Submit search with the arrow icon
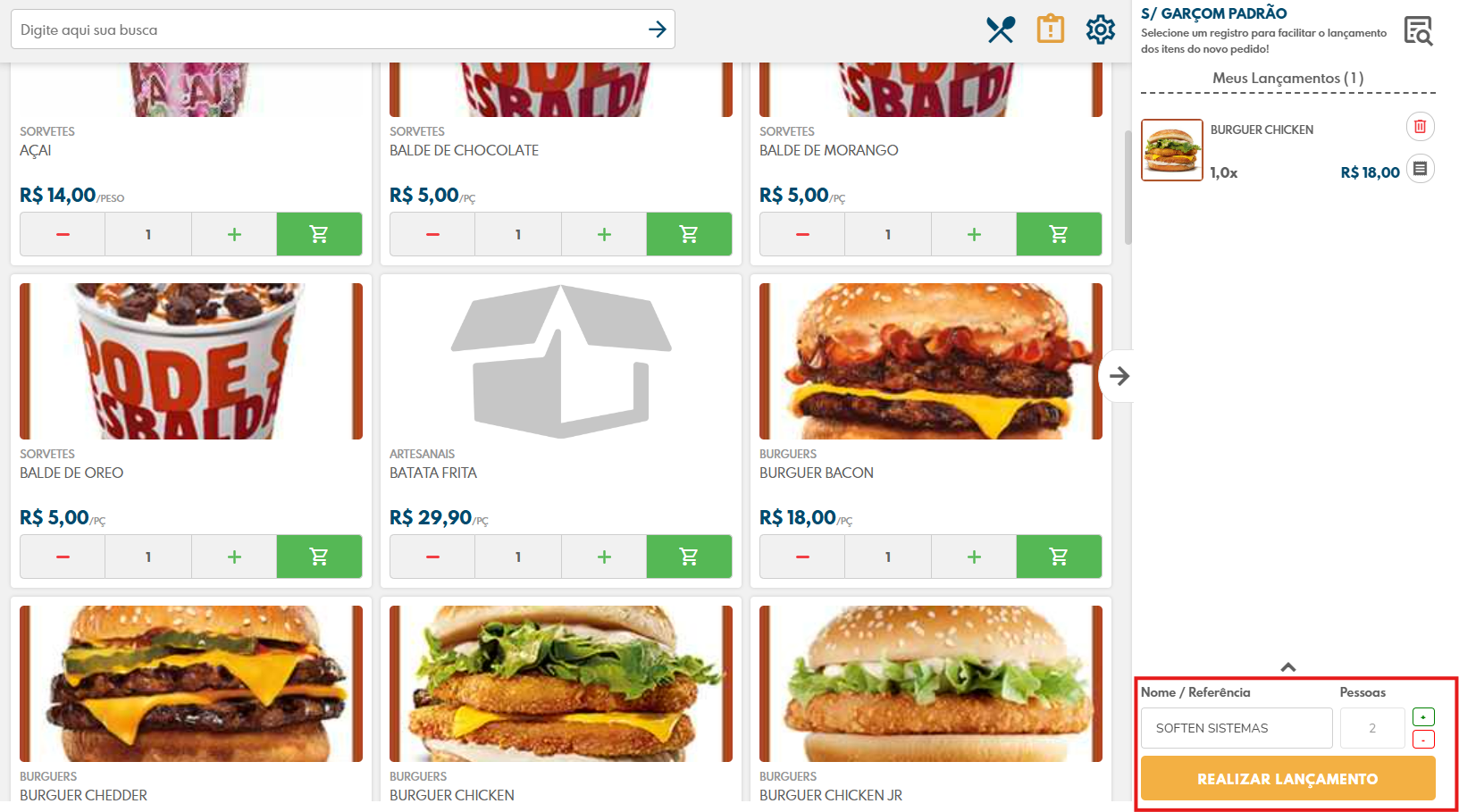Viewport: 1459px width, 812px height. coord(657,29)
